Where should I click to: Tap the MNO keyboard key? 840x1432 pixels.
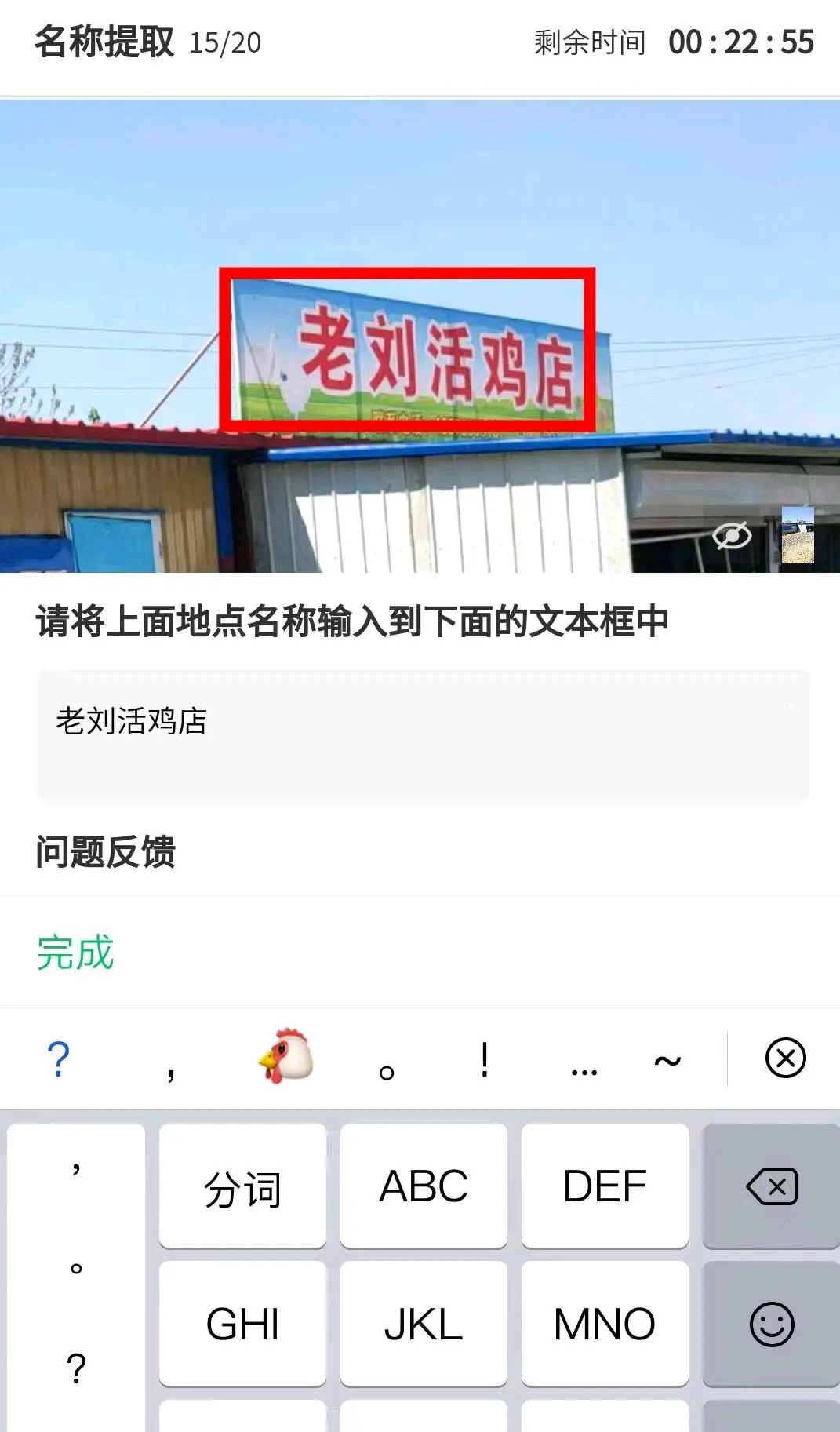(605, 1325)
